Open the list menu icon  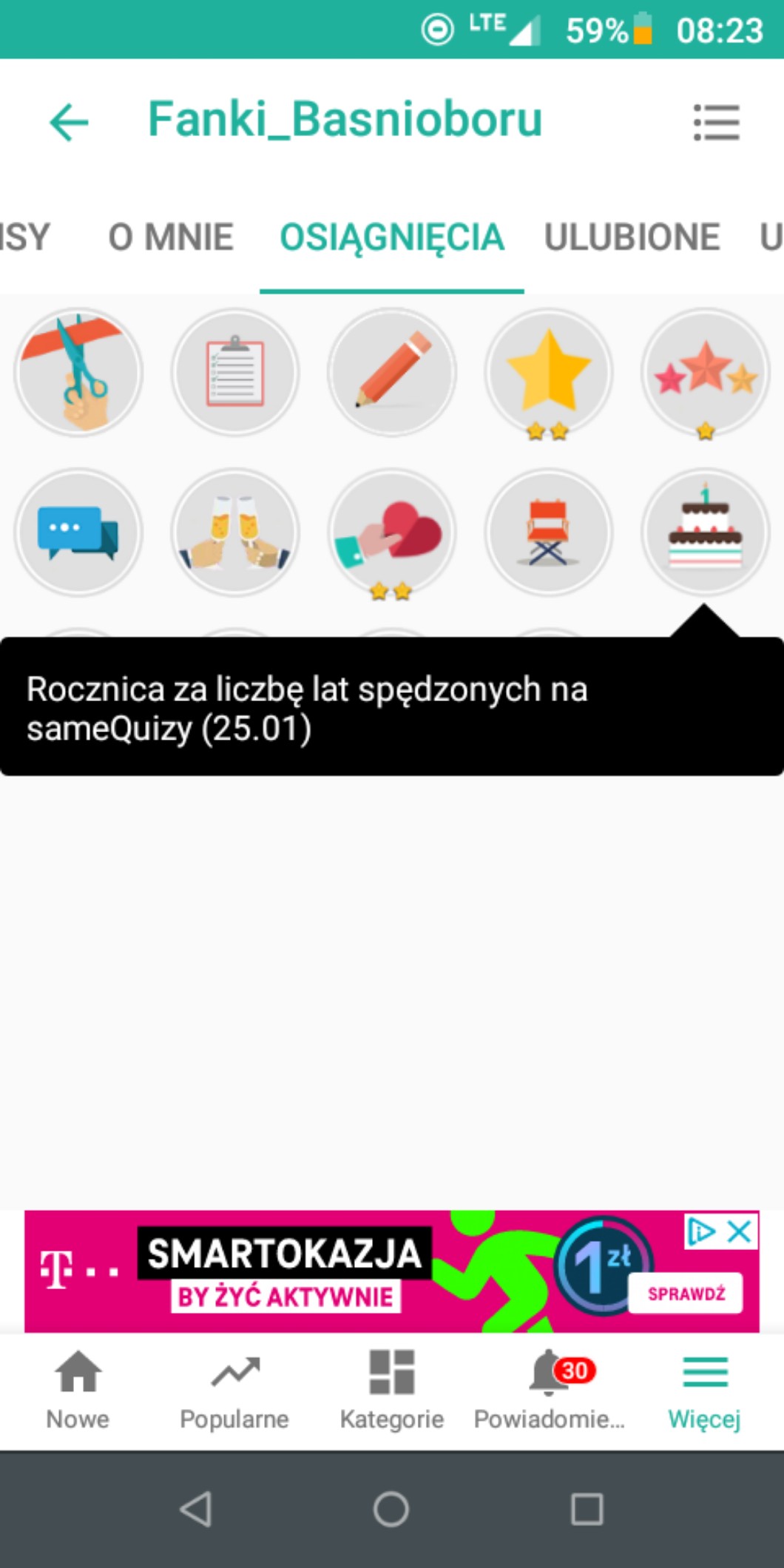[716, 122]
